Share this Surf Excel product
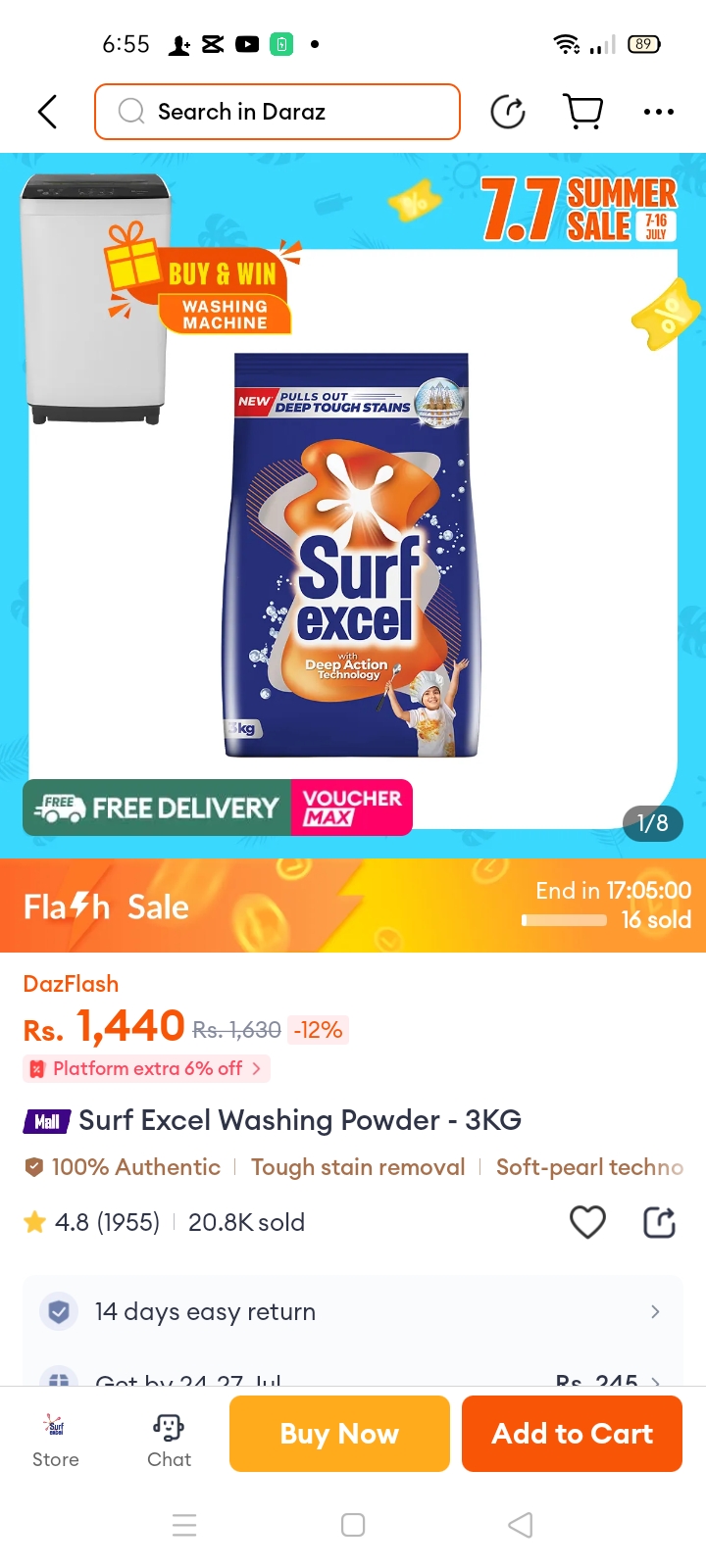This screenshot has height=1568, width=706. point(659,1222)
